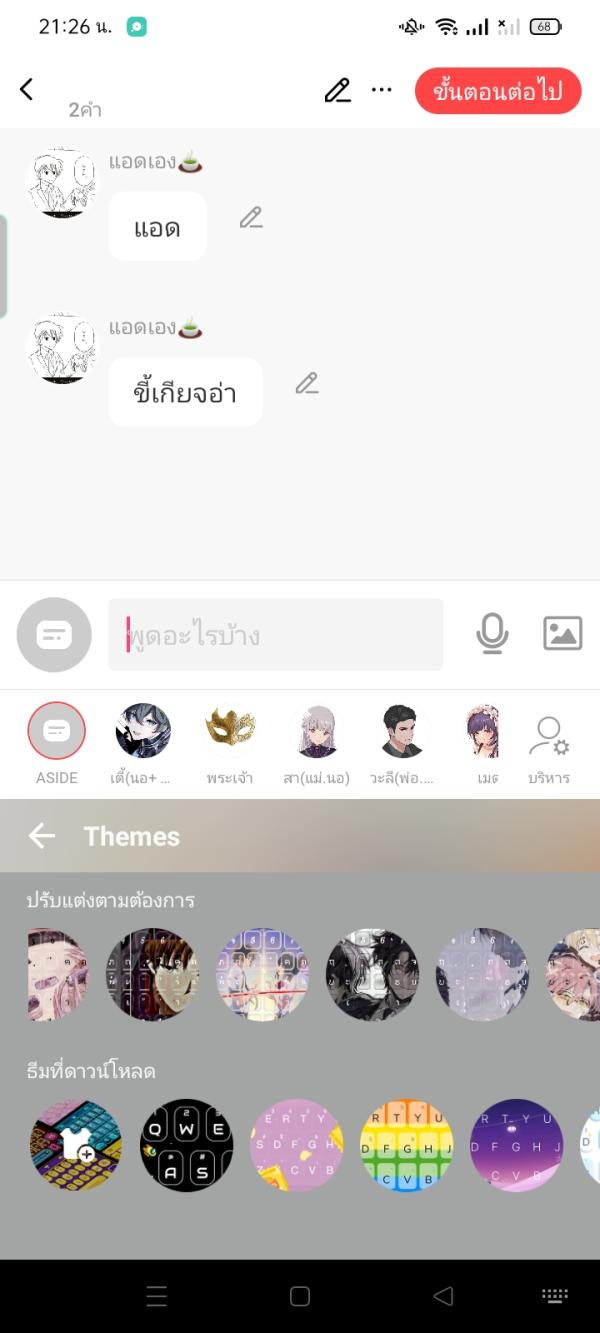This screenshot has width=600, height=1333.
Task: Attach an image with the picture icon
Action: [x=562, y=633]
